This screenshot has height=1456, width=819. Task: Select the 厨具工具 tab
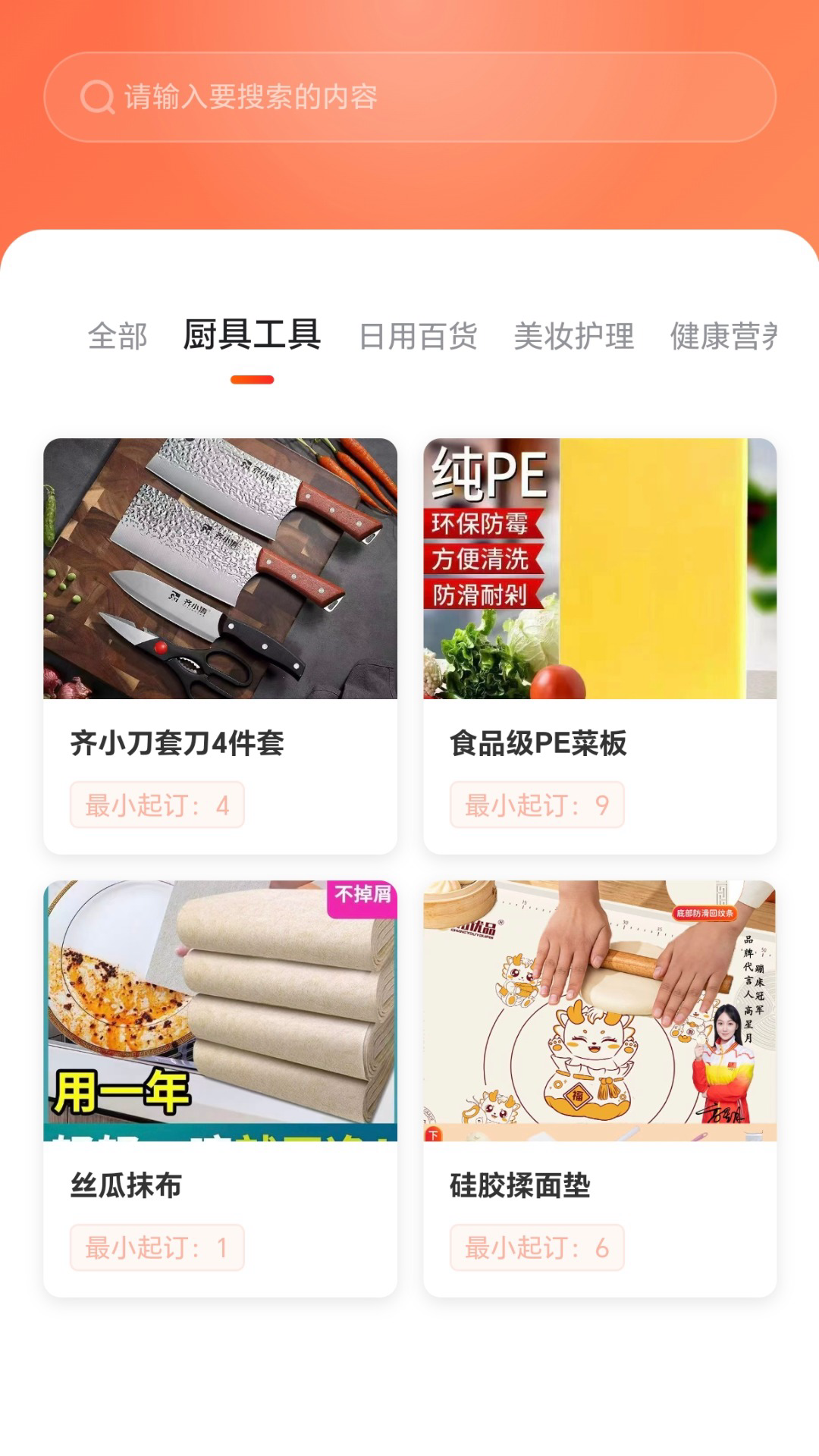(252, 334)
